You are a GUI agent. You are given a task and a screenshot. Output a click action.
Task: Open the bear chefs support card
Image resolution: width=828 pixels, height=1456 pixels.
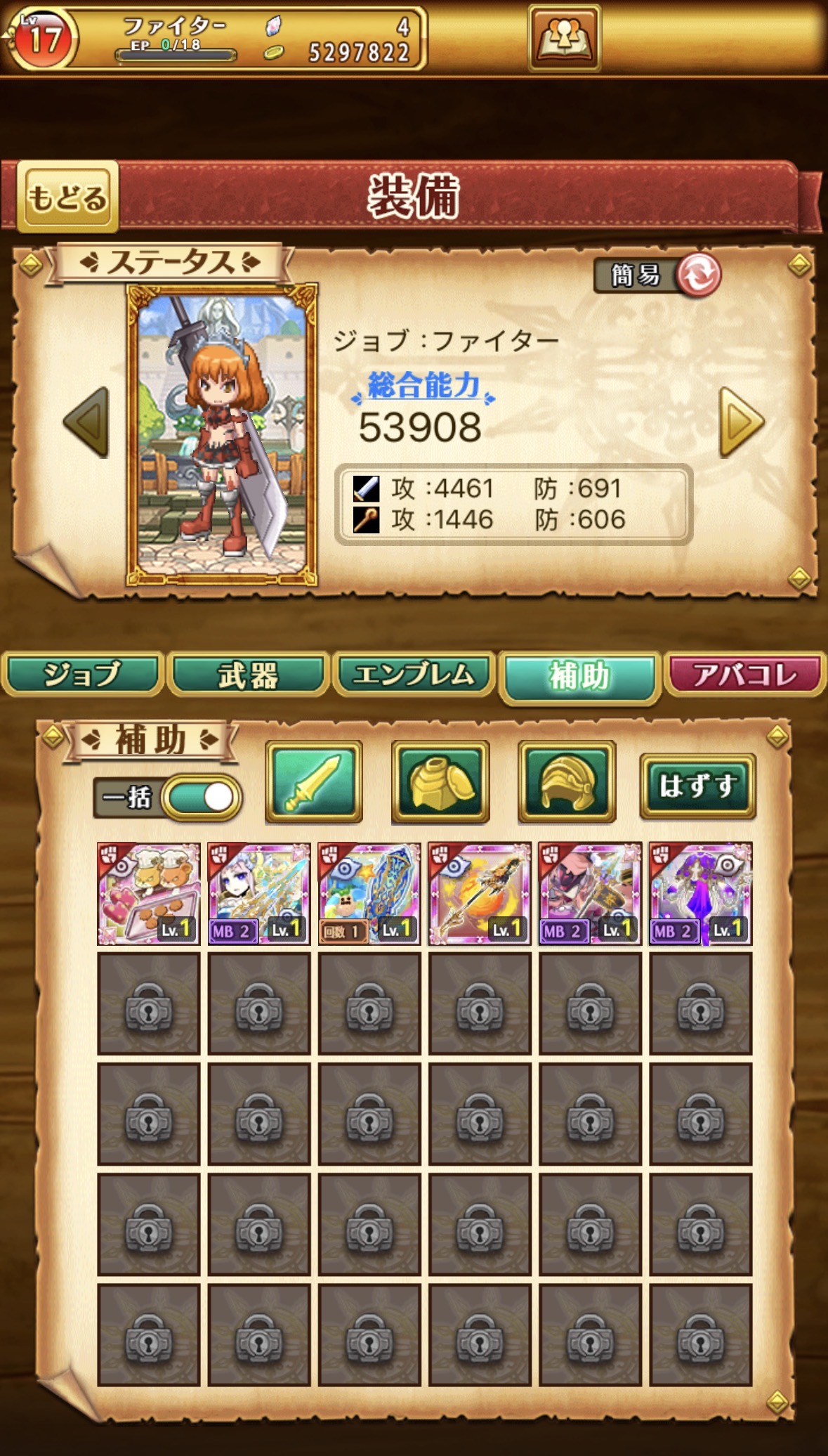[x=149, y=893]
